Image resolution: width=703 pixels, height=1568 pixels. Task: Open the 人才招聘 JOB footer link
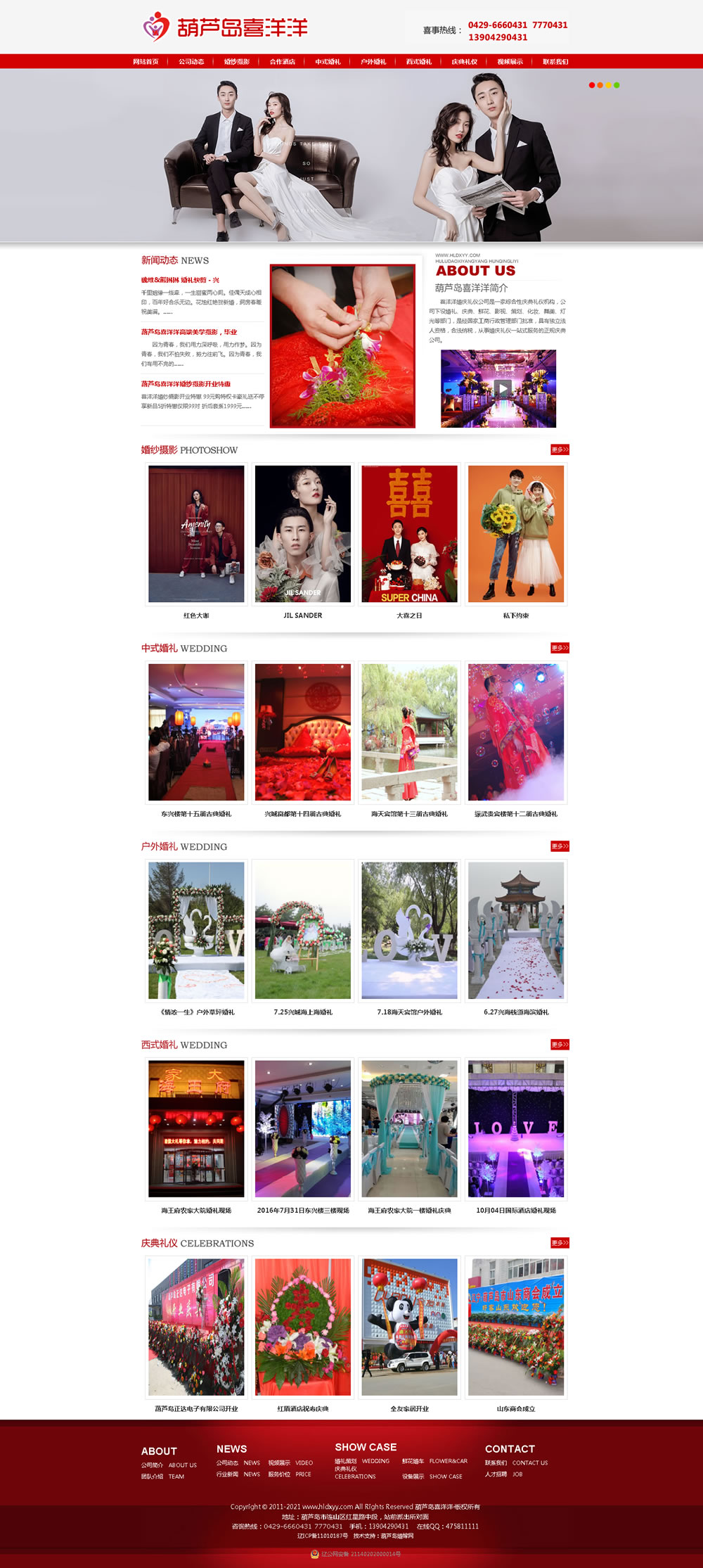503,1474
